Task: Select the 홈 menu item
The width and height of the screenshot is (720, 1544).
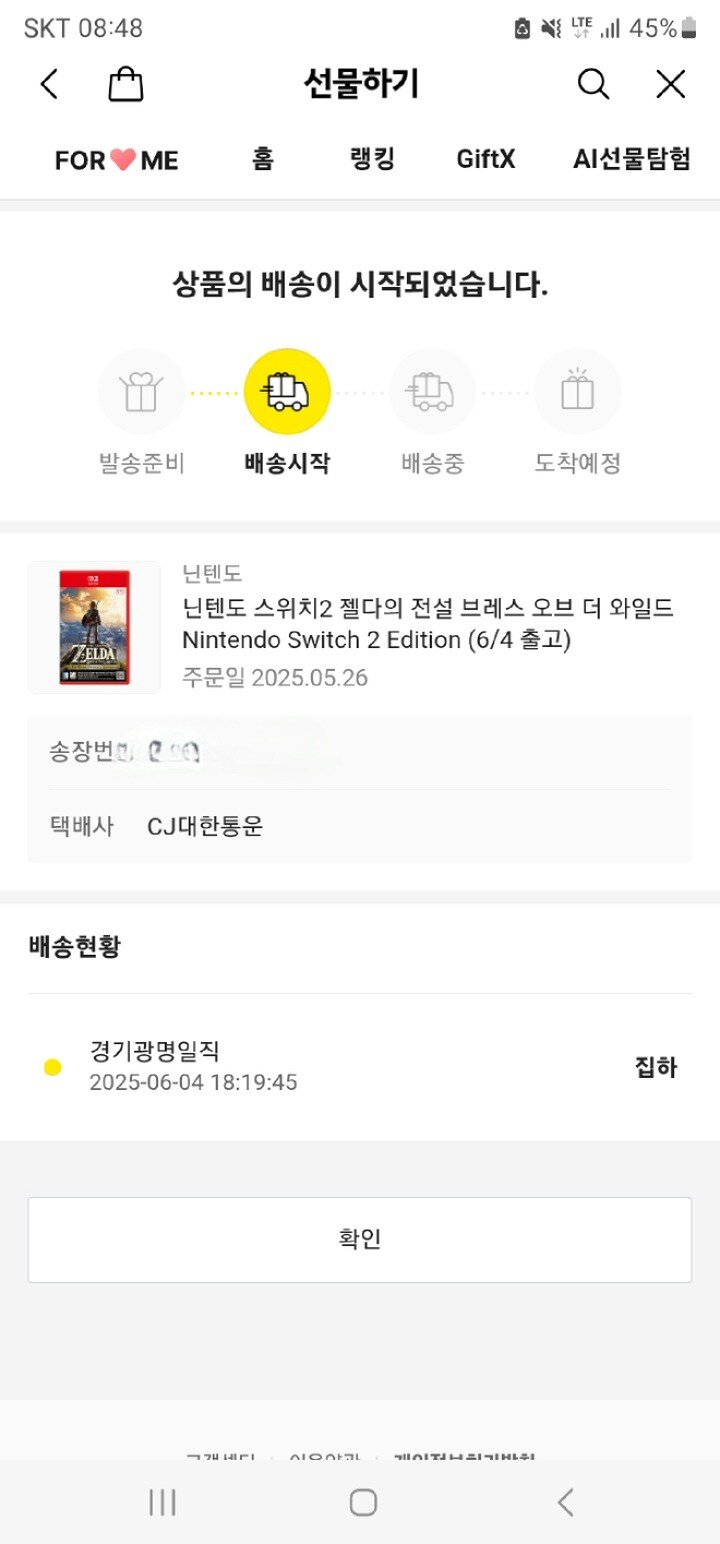Action: coord(261,160)
